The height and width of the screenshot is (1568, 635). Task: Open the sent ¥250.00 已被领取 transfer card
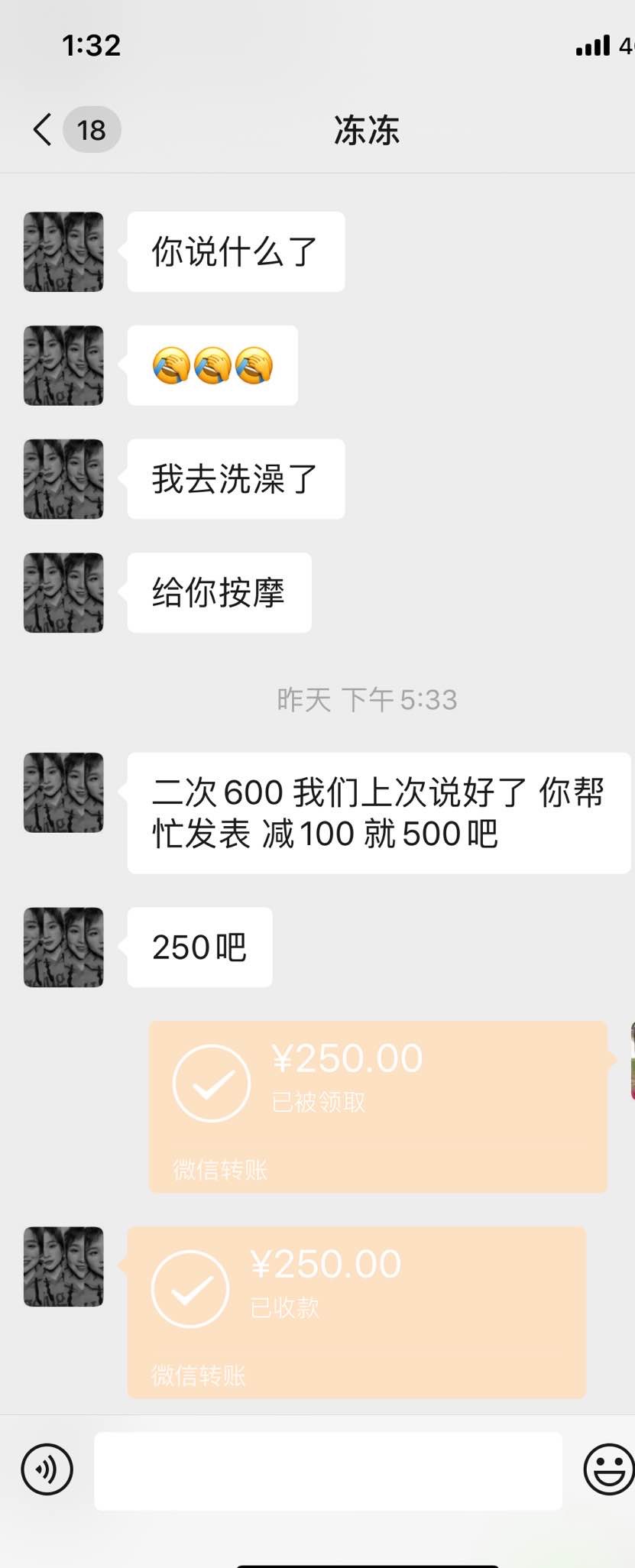point(378,1104)
